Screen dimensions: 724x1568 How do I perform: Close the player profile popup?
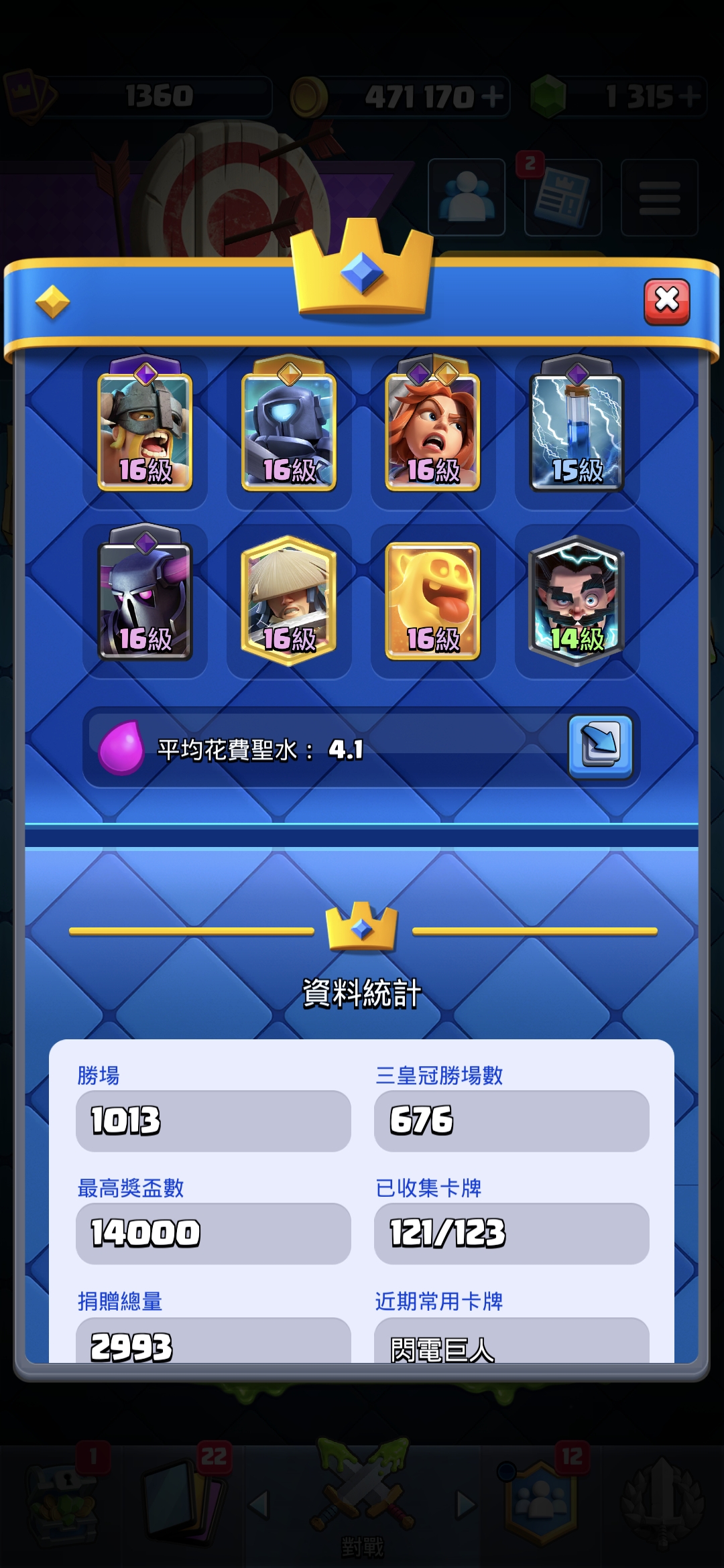[x=666, y=302]
